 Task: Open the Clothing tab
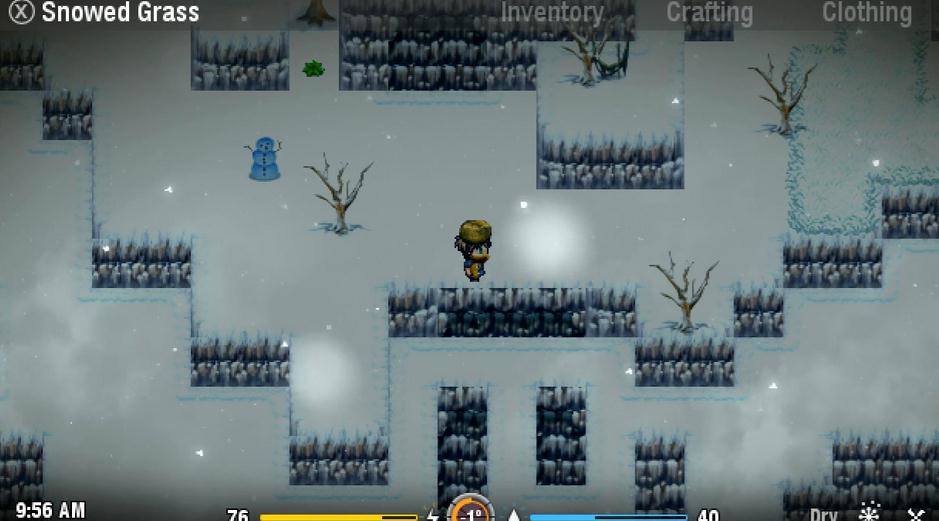(x=866, y=13)
